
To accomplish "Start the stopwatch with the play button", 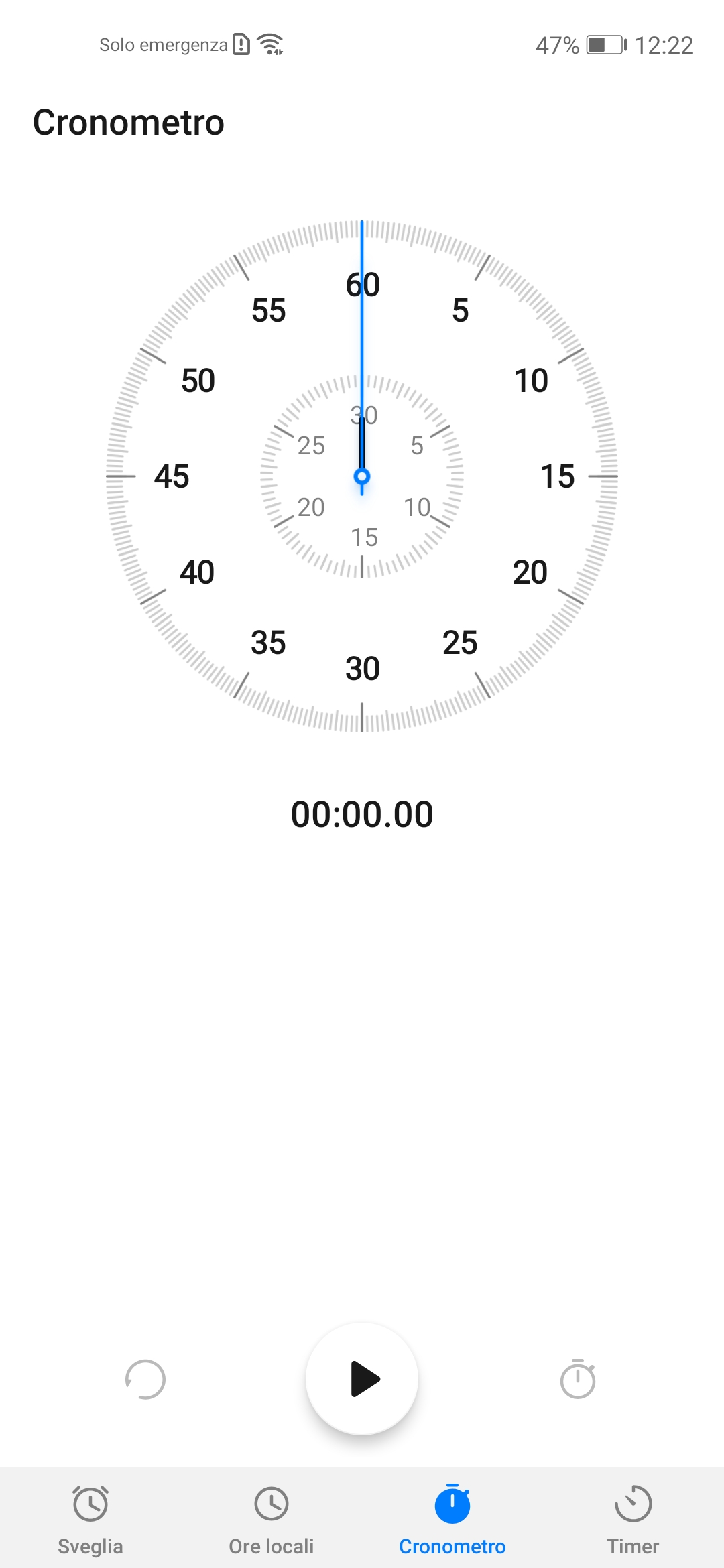I will coord(362,1379).
